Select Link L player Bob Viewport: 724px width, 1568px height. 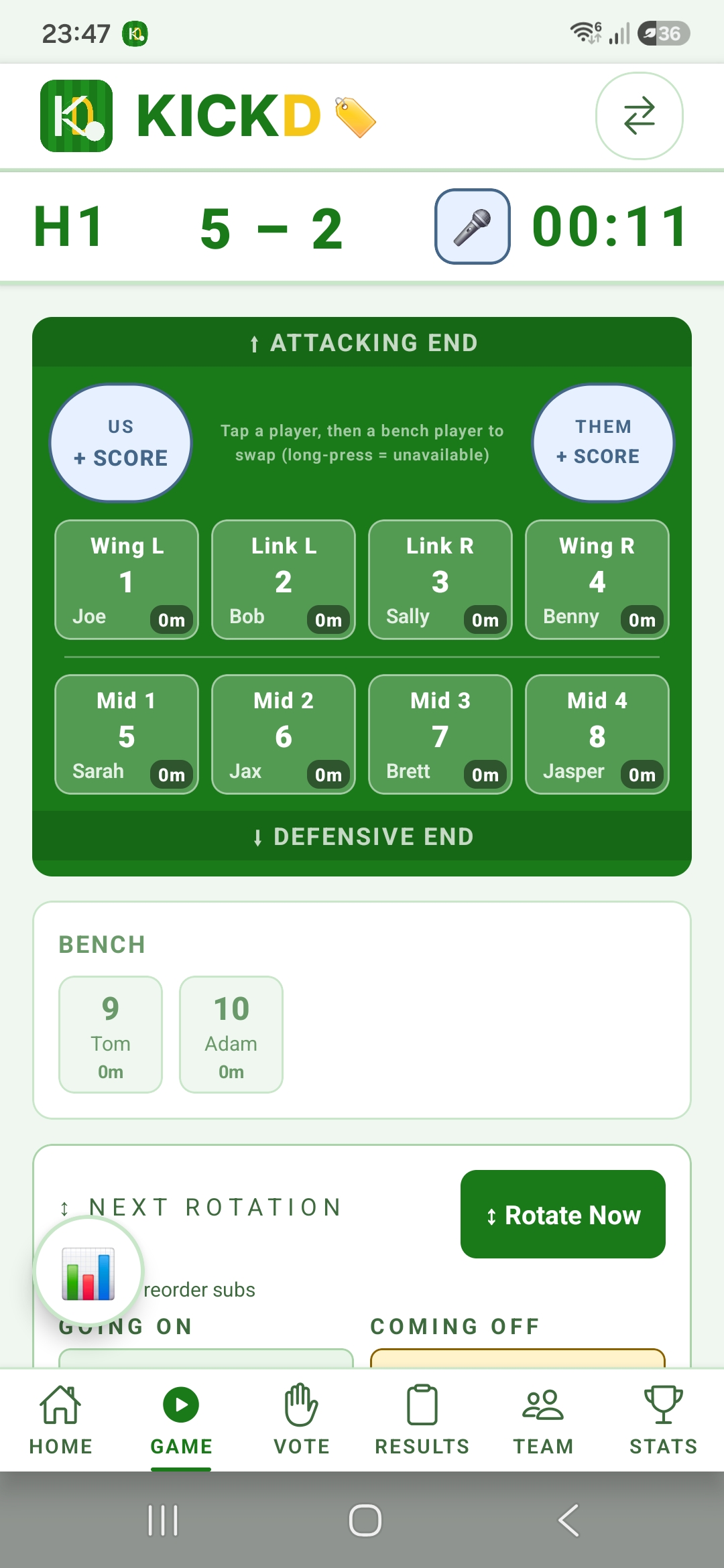click(x=284, y=580)
